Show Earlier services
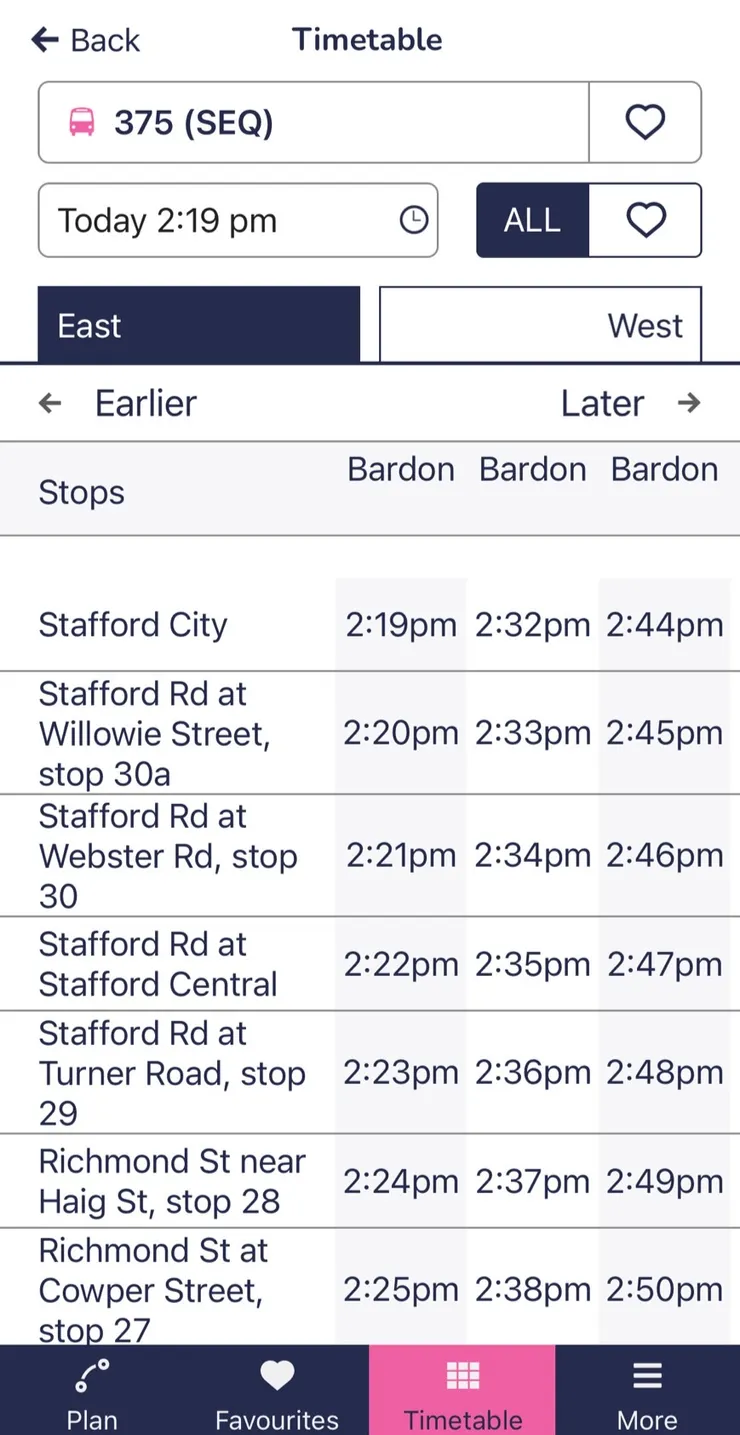 tap(118, 403)
